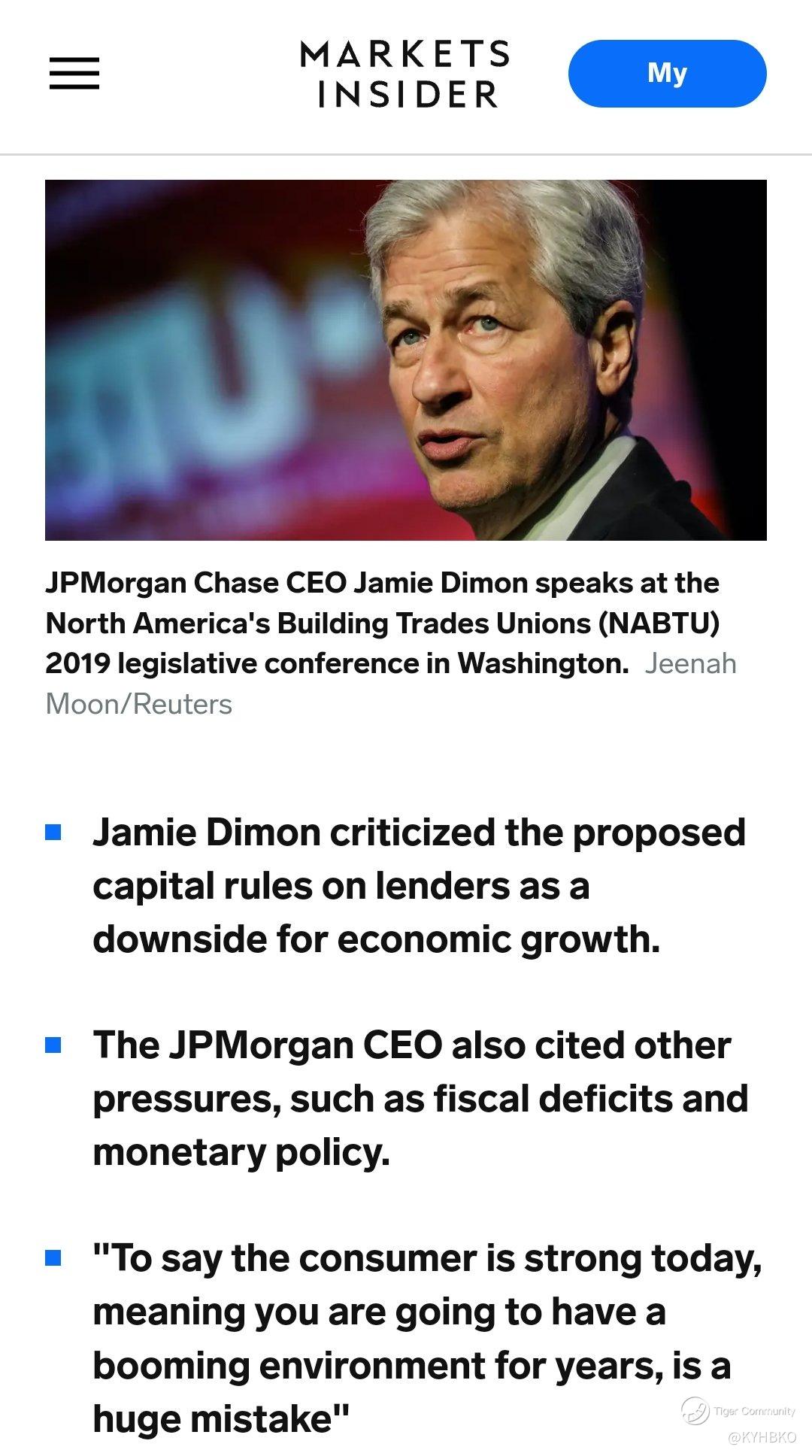Tap the blue My button
The width and height of the screenshot is (812, 1456).
(667, 74)
